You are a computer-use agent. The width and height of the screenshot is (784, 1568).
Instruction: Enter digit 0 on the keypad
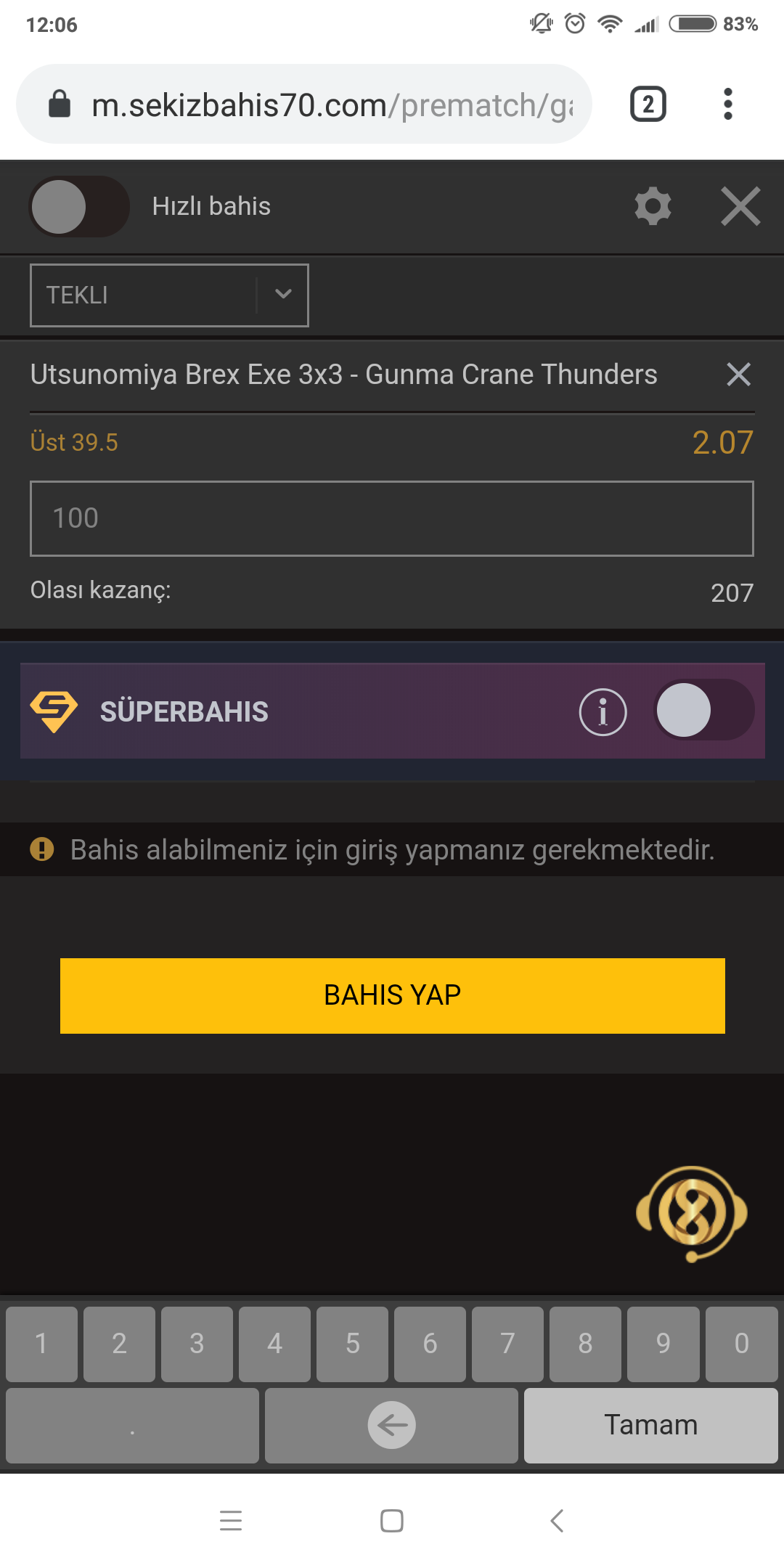[x=741, y=1344]
